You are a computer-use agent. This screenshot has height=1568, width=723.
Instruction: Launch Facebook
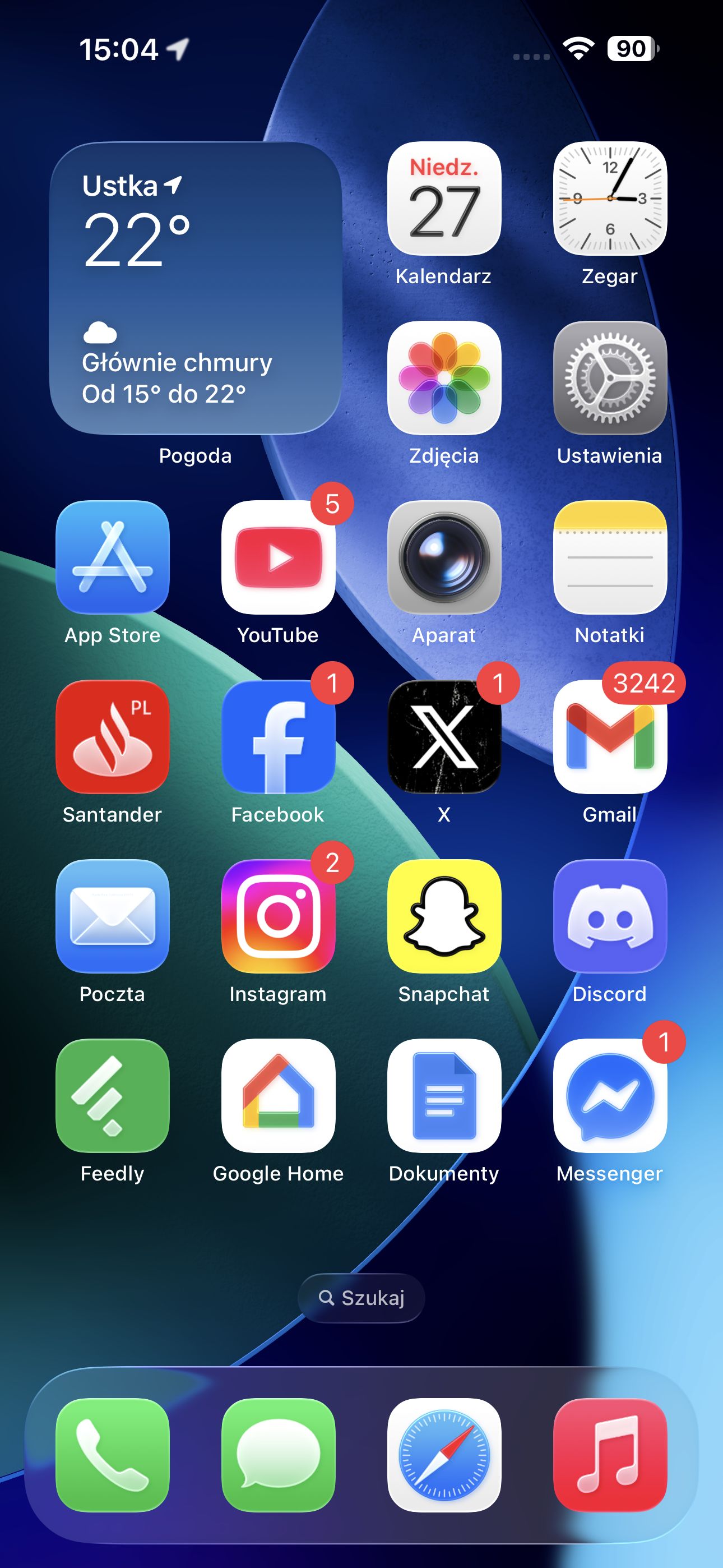click(279, 736)
